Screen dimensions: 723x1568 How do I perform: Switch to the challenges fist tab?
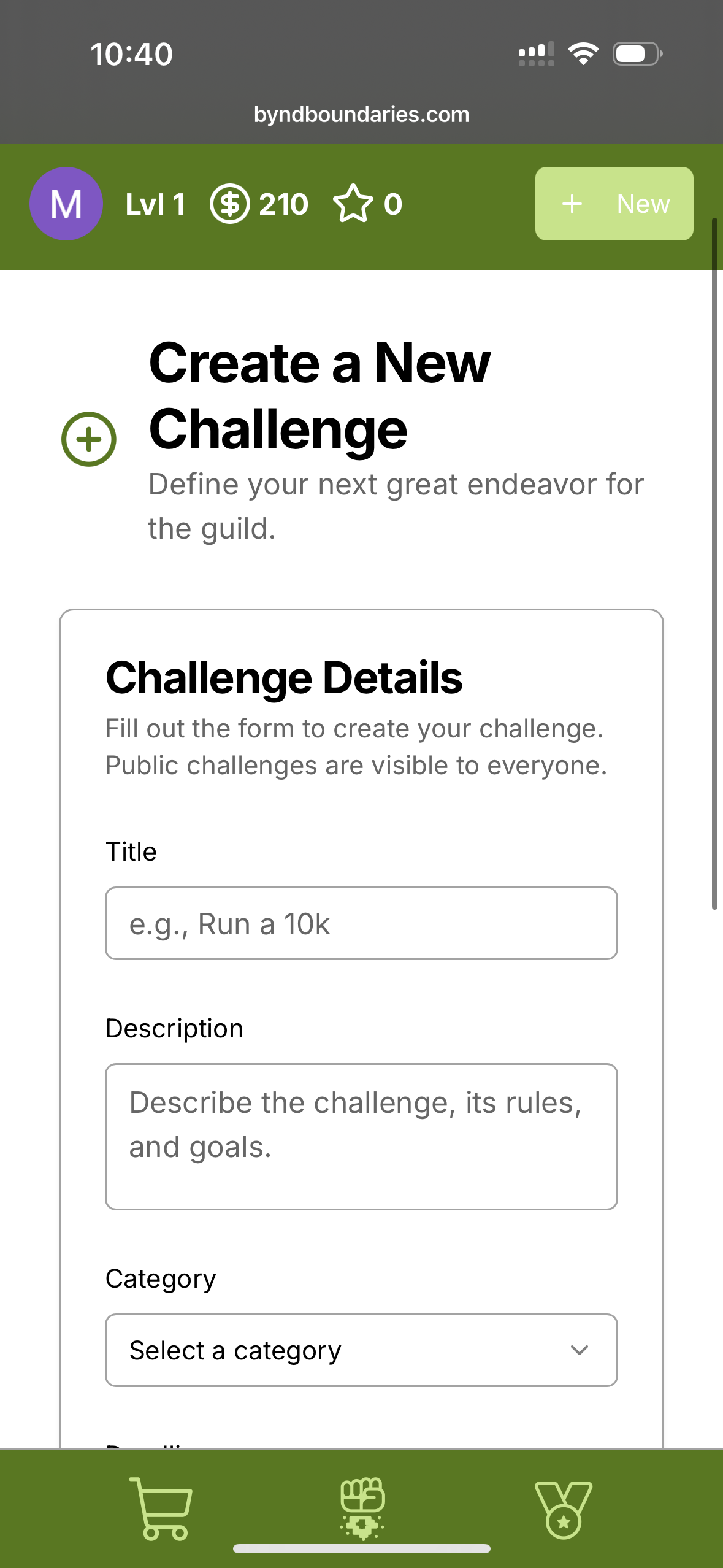coord(362,1508)
